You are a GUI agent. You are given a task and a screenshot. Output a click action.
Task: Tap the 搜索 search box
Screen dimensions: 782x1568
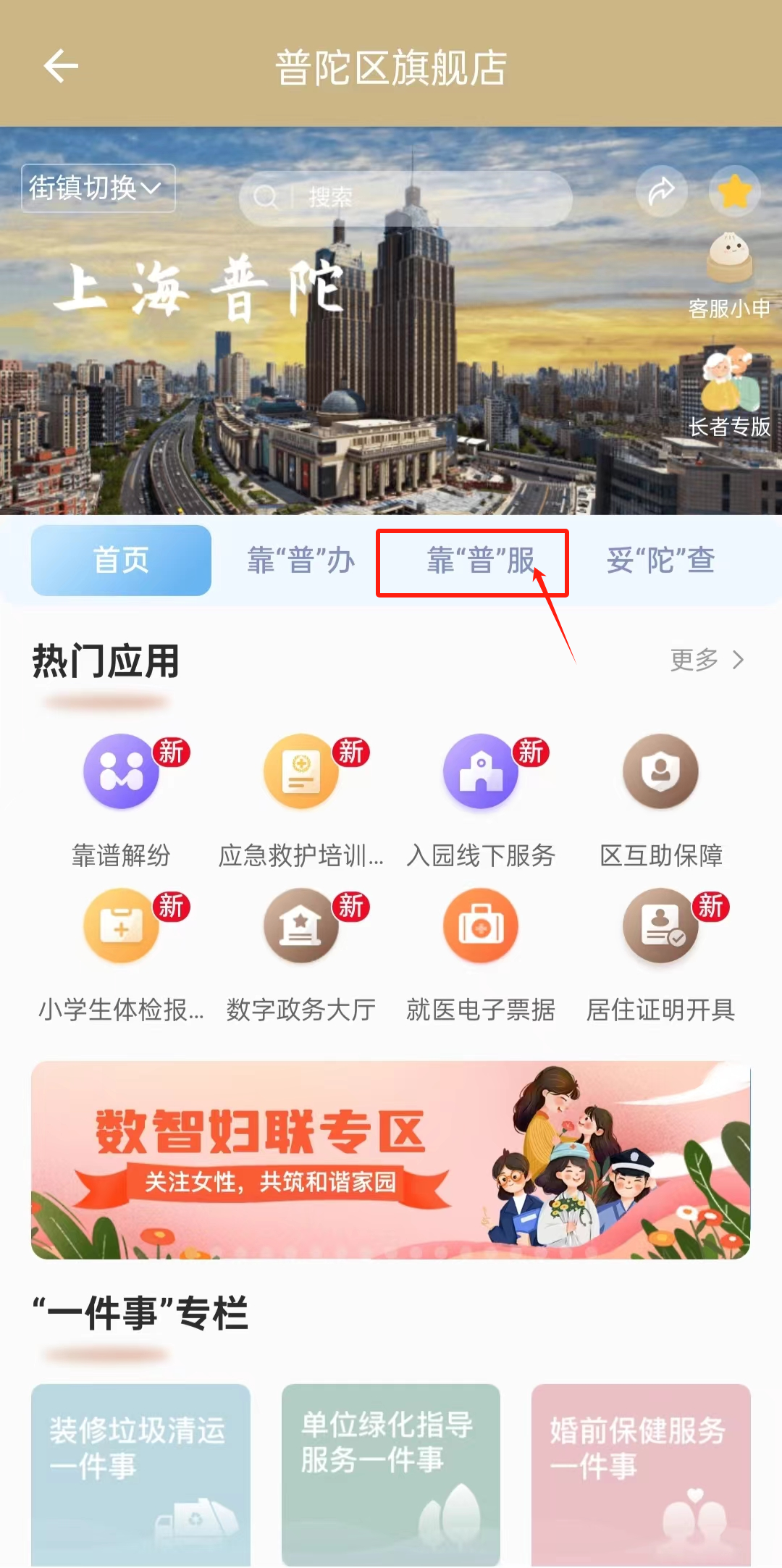click(x=405, y=197)
